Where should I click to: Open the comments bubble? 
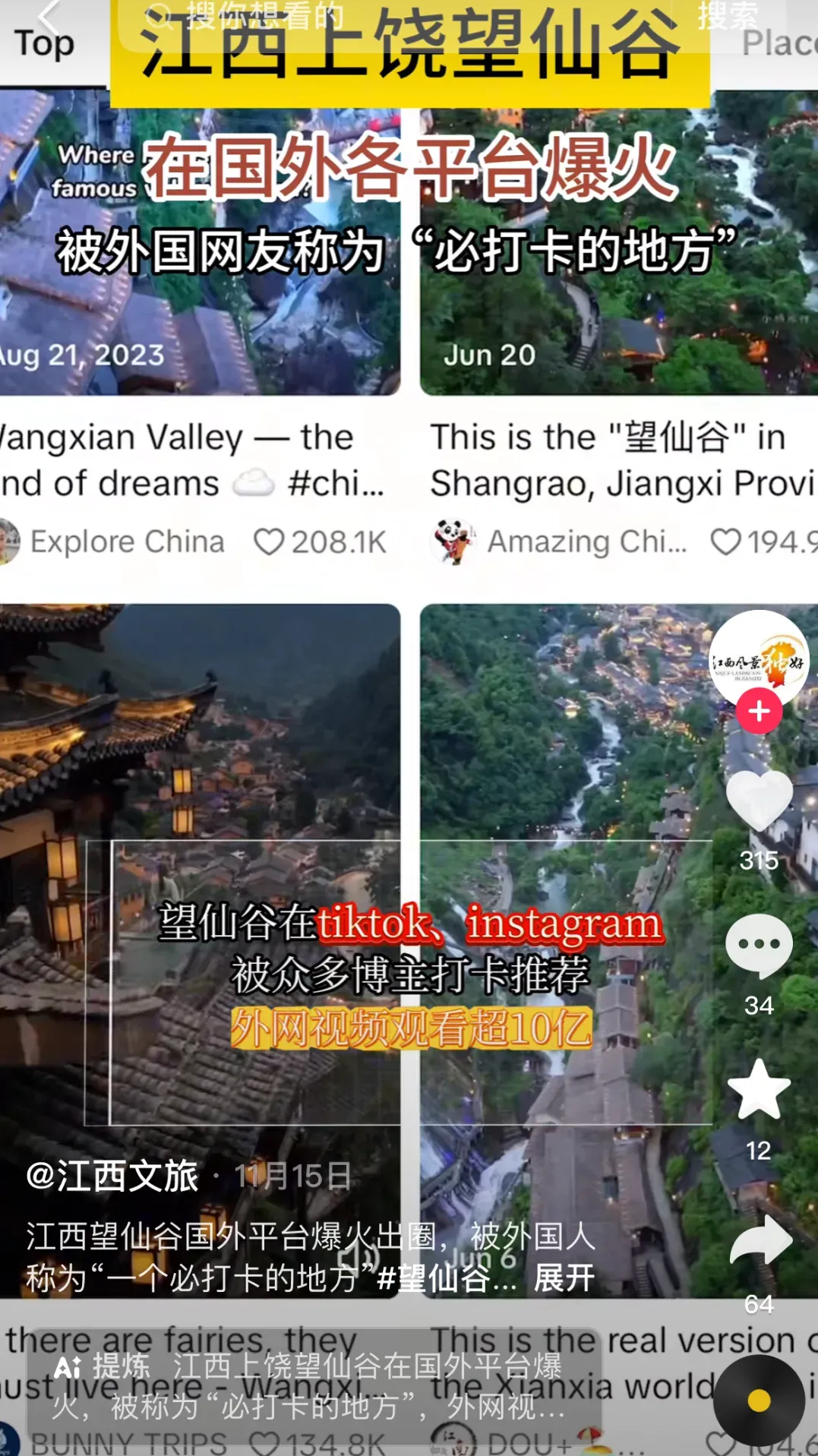[759, 945]
